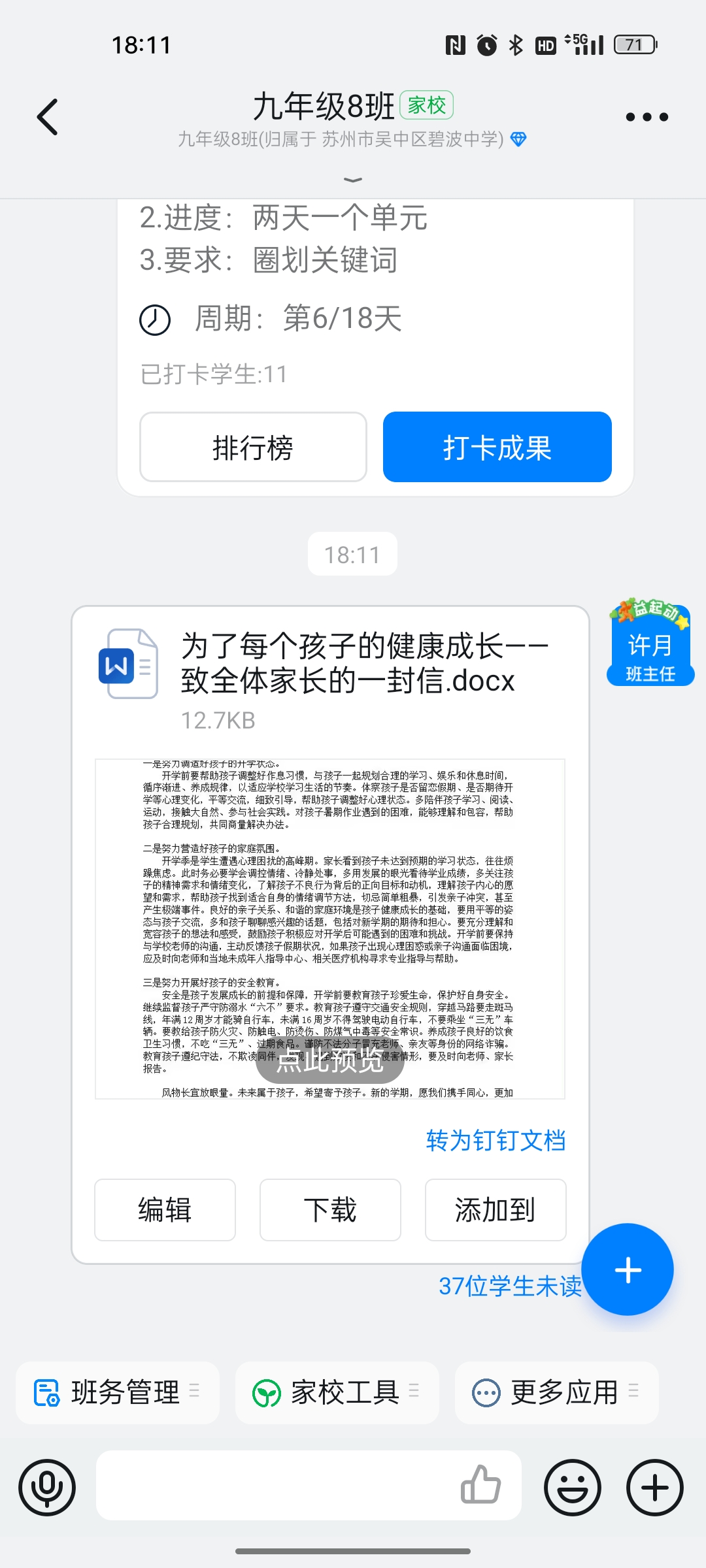Viewport: 706px width, 1568px height.
Task: Switch to voice input microphone
Action: tap(47, 1488)
